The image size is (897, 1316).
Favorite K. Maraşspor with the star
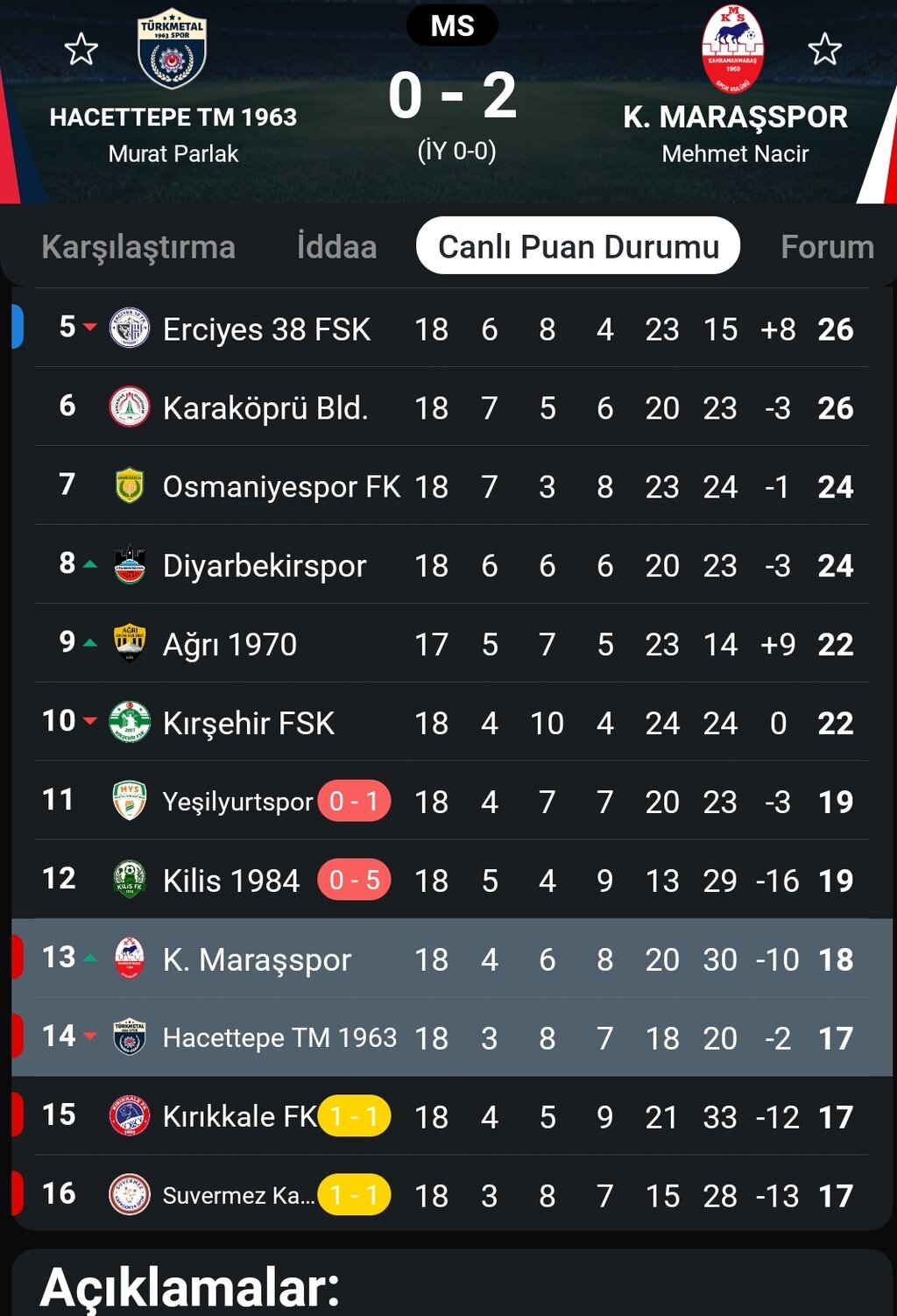pyautogui.click(x=824, y=50)
